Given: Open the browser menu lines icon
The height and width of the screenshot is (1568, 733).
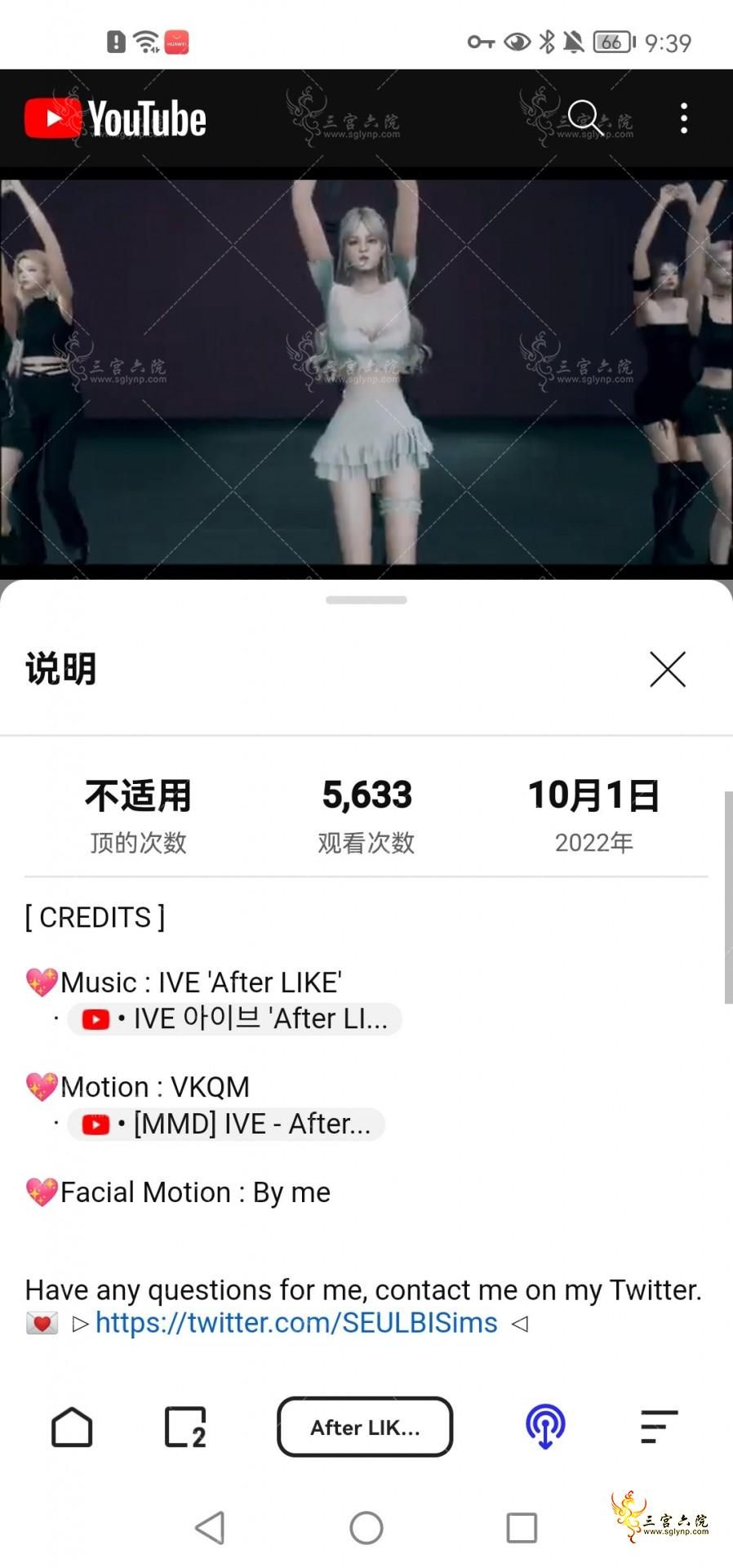Looking at the screenshot, I should pyautogui.click(x=659, y=1427).
